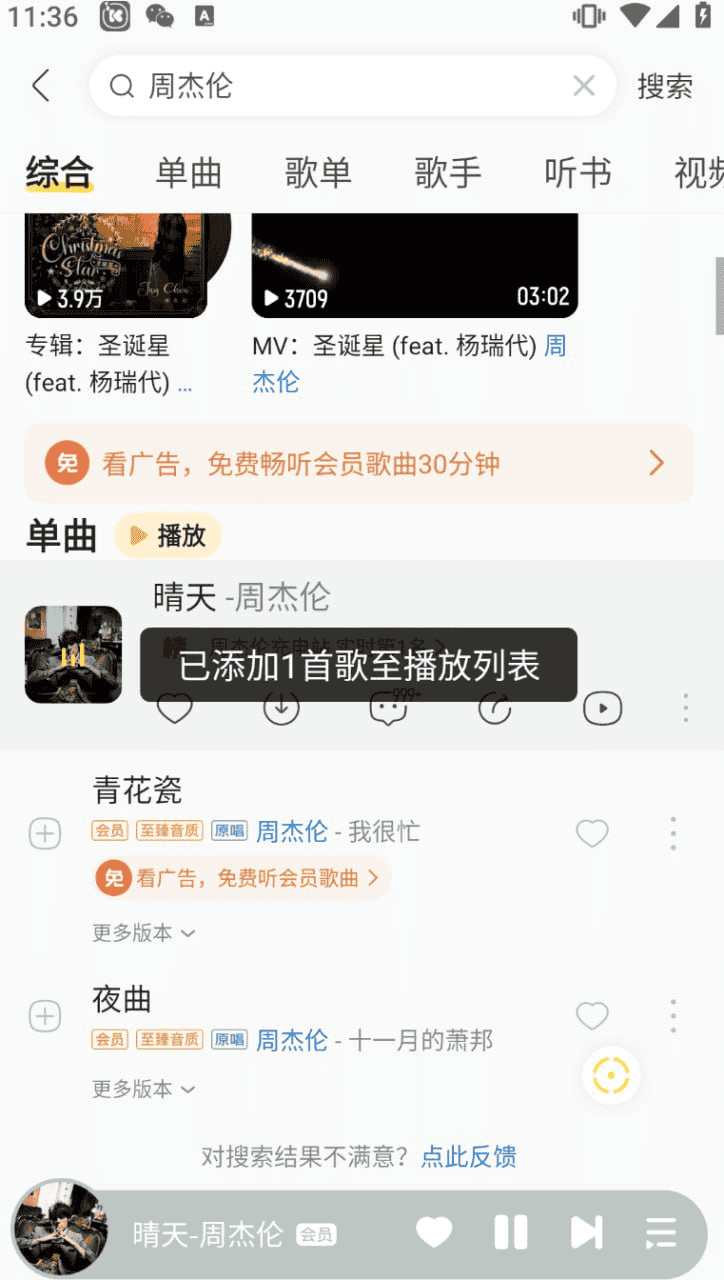Go back with the arrow icon
This screenshot has height=1280, width=724.
tap(40, 85)
